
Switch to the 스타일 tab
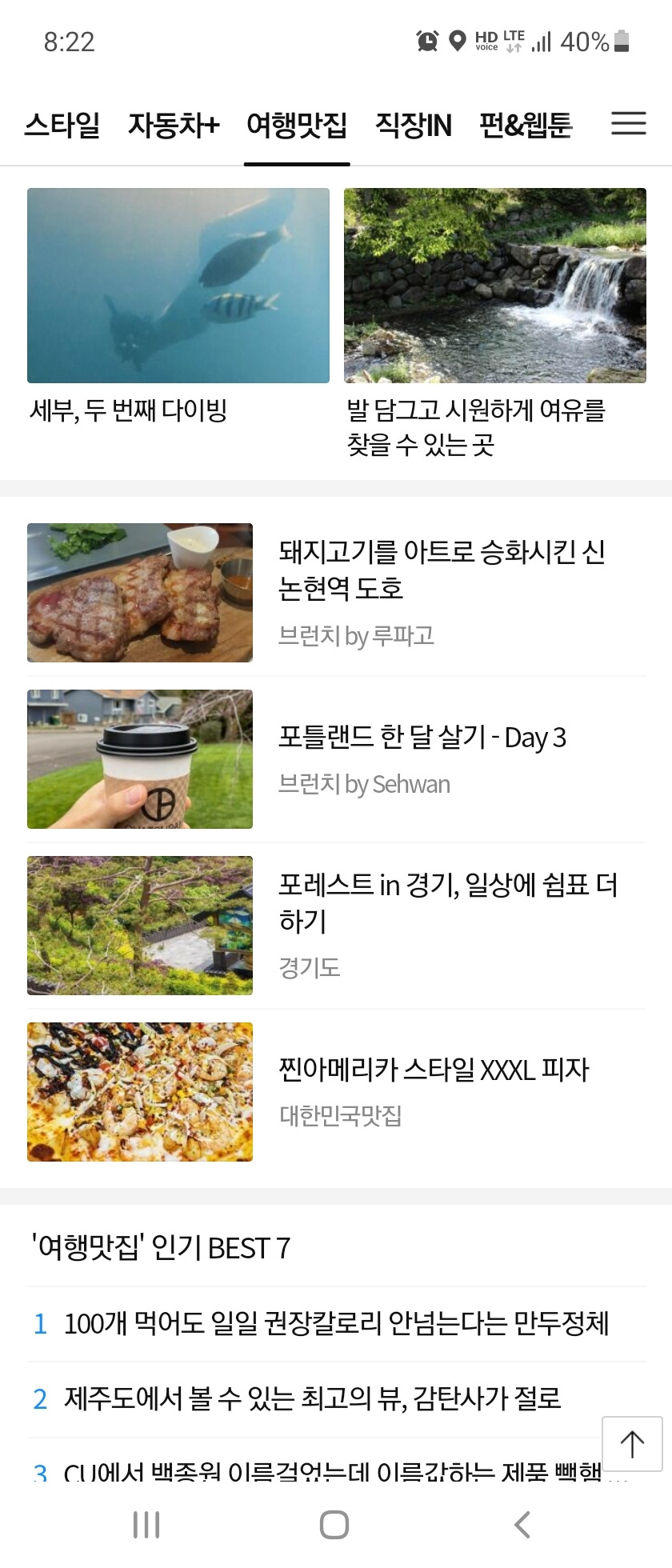(62, 126)
